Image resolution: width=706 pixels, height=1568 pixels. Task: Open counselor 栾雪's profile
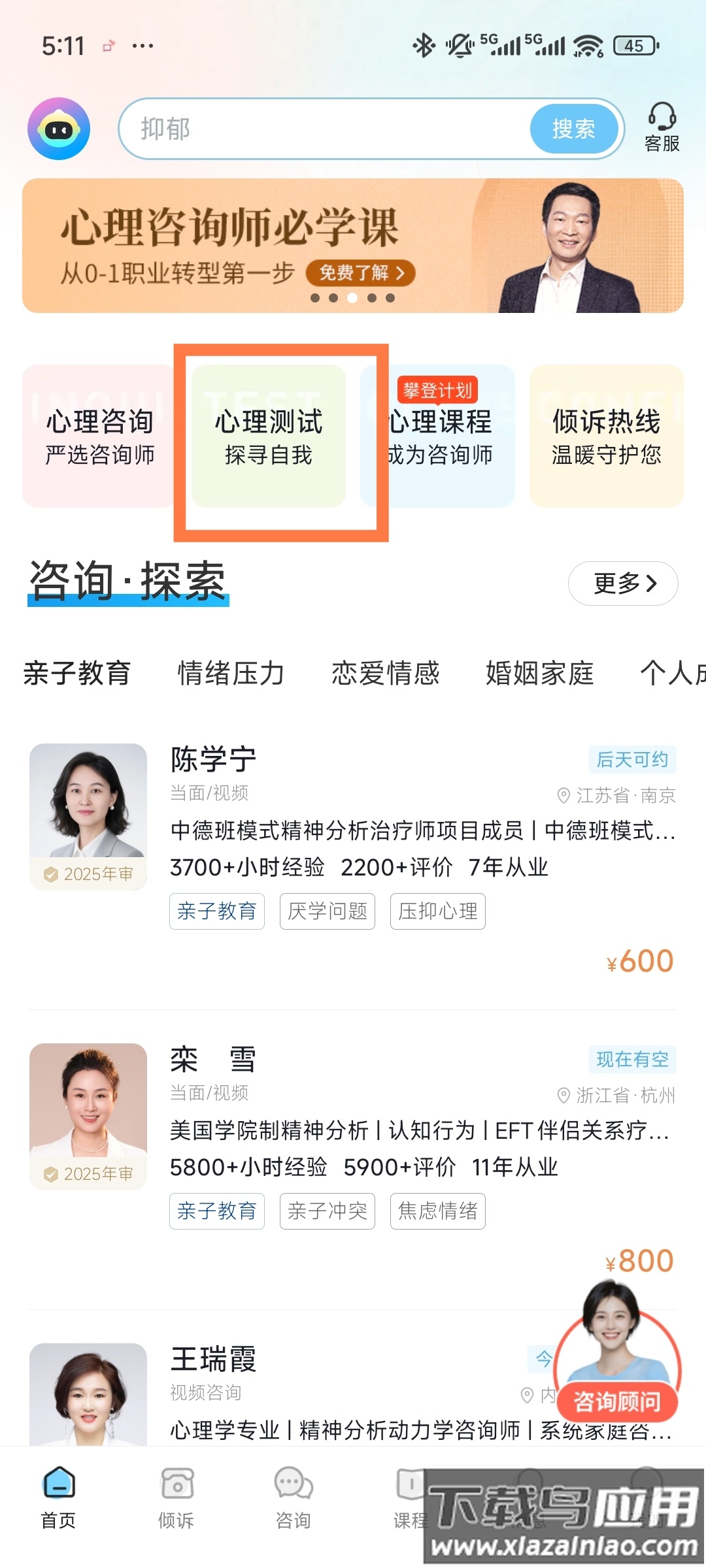(213, 1059)
